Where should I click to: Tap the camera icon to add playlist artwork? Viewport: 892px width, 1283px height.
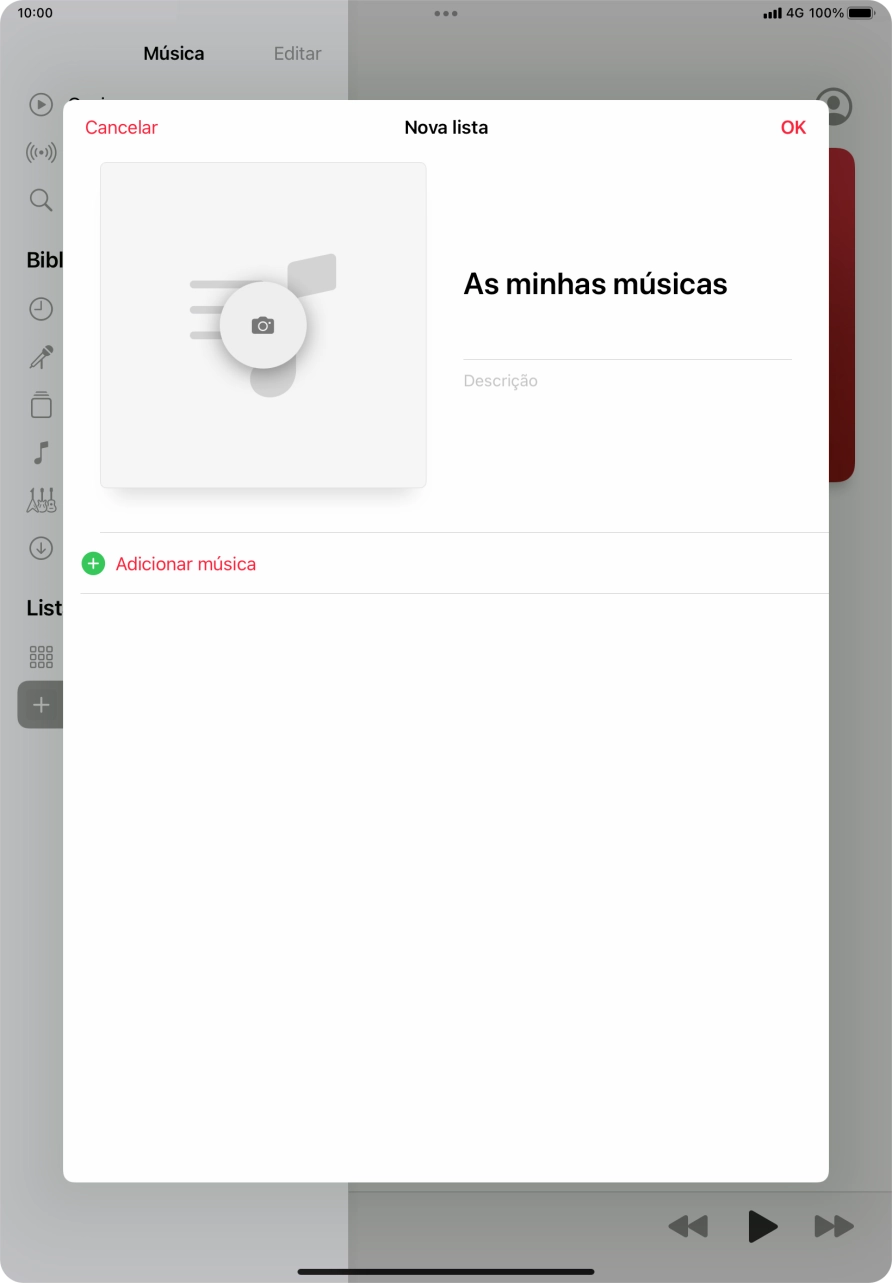pyautogui.click(x=262, y=324)
